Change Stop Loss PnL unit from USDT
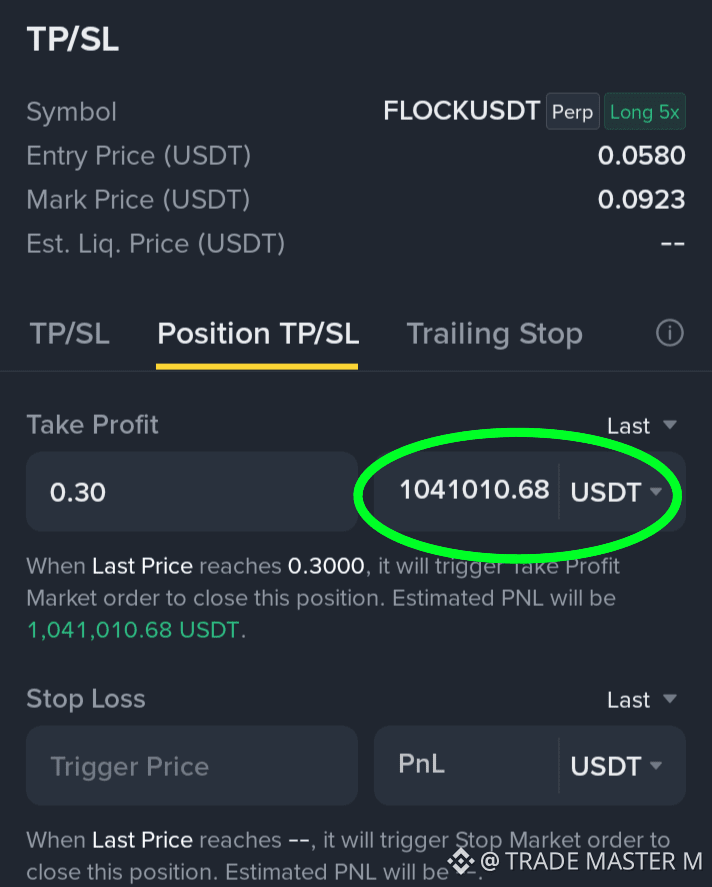 coord(616,766)
